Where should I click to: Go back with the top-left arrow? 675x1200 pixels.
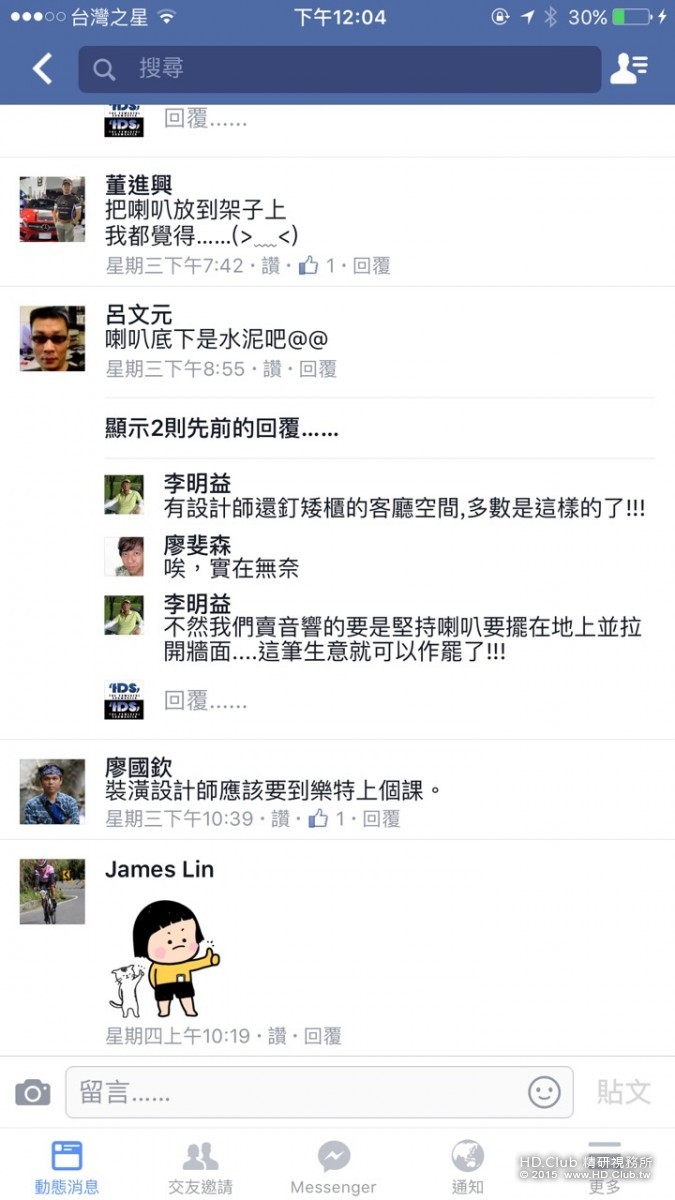(42, 69)
